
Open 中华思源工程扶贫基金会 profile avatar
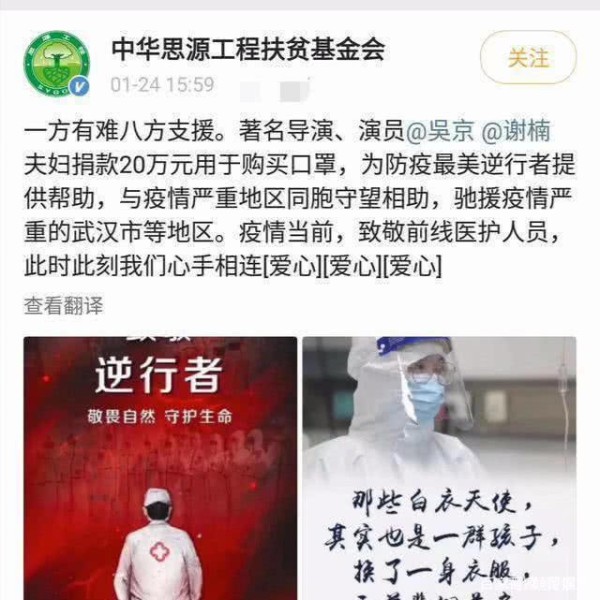56,66
